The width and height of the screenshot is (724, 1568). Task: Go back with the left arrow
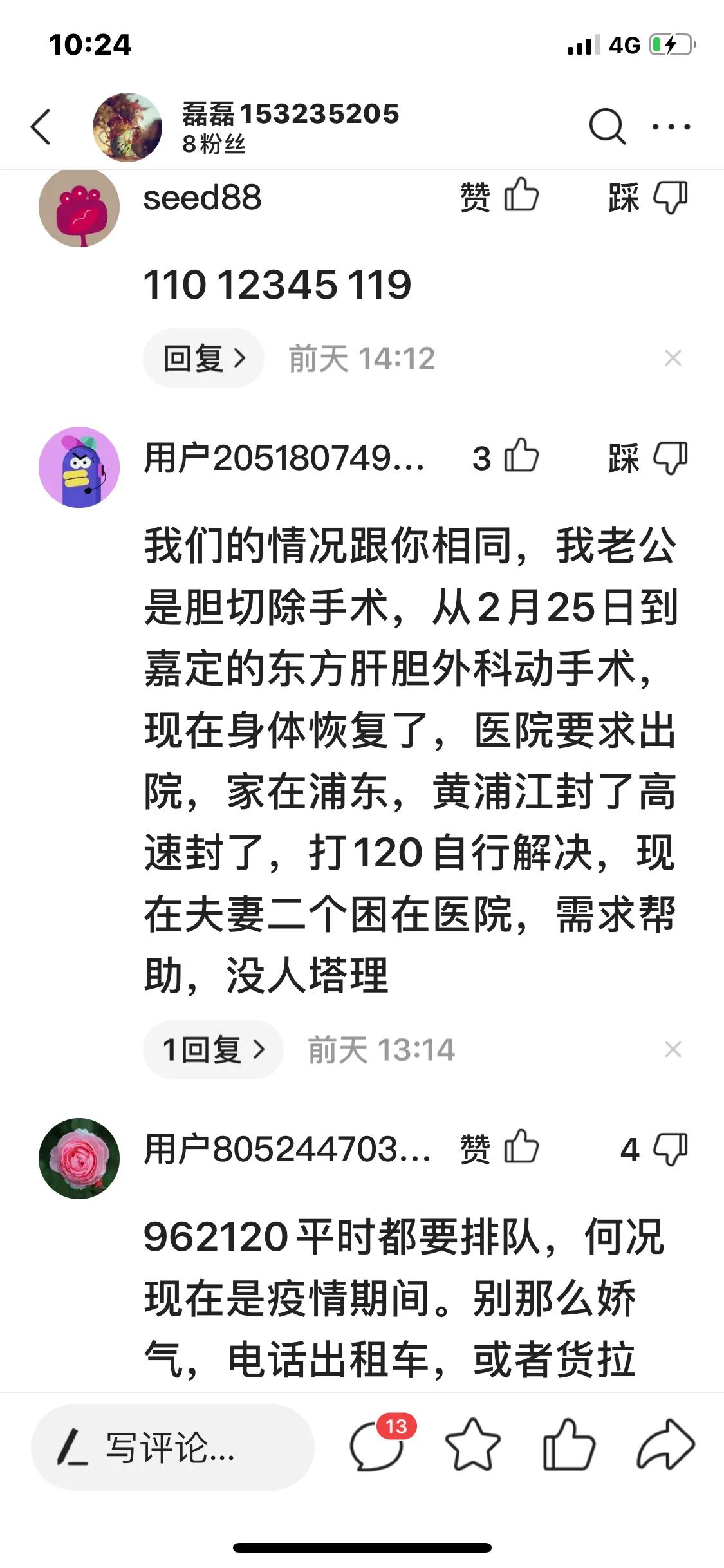coord(40,126)
